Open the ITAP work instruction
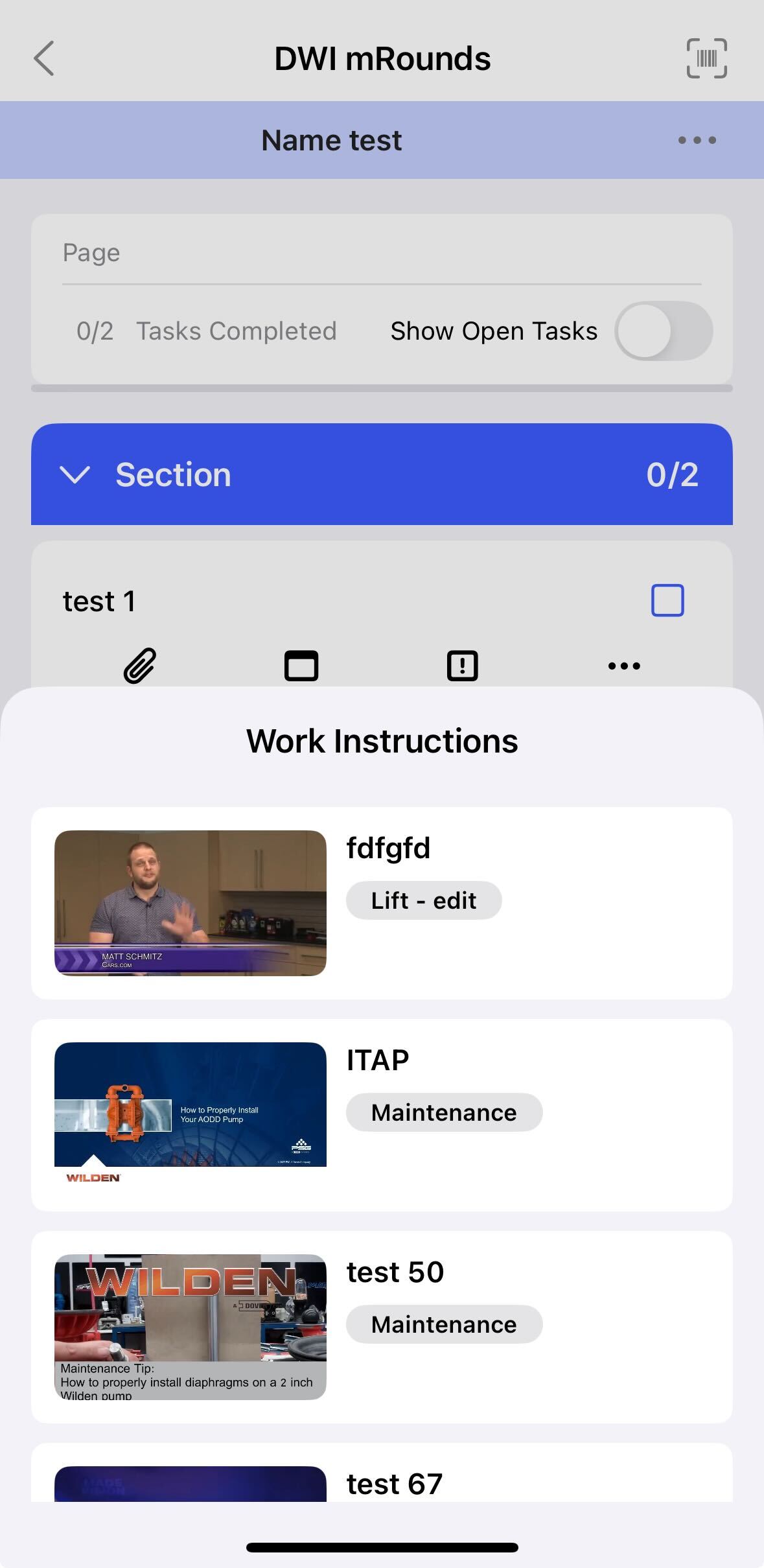Image resolution: width=764 pixels, height=1568 pixels. [382, 1114]
